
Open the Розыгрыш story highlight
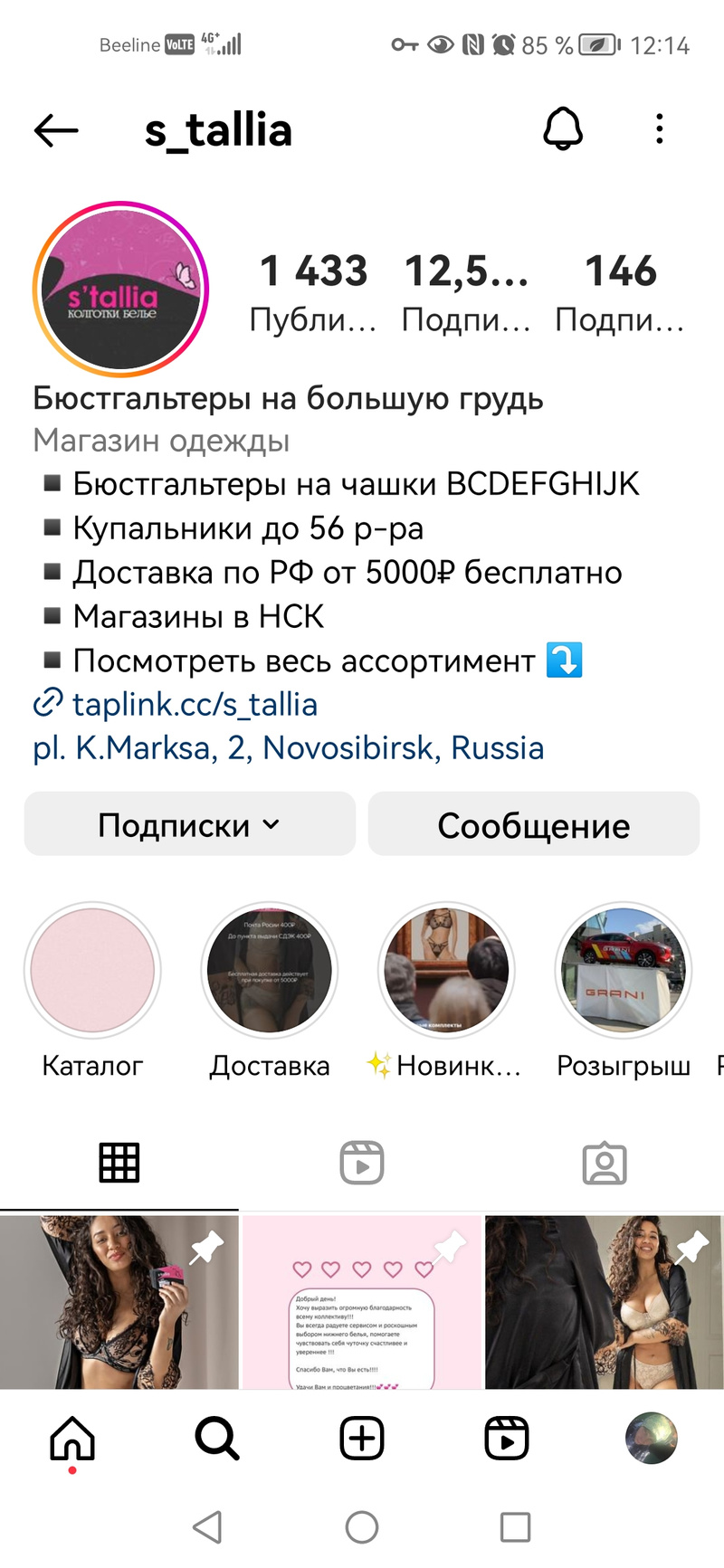[624, 971]
